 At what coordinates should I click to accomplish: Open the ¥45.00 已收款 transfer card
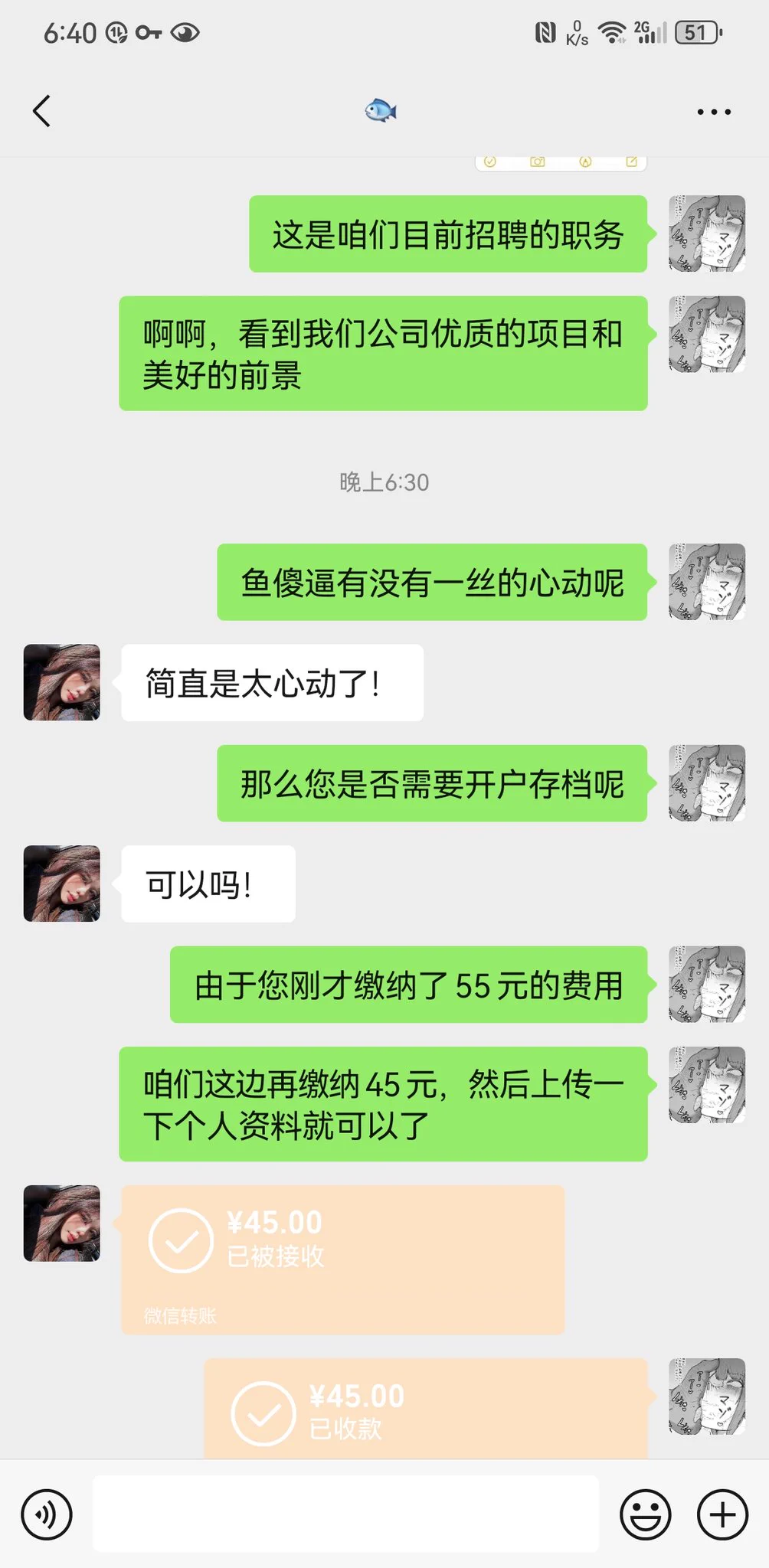point(425,1410)
